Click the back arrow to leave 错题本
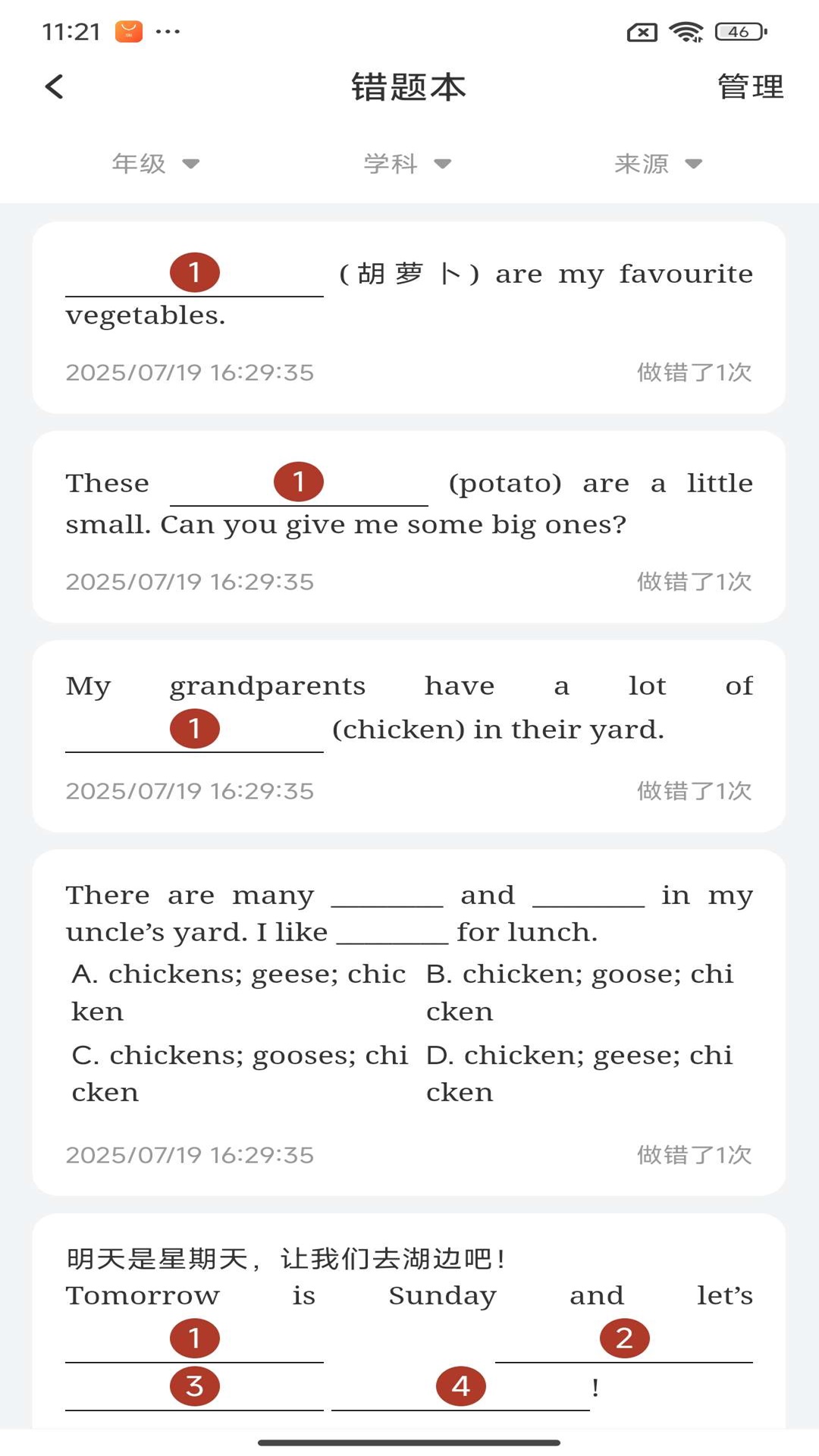This screenshot has width=819, height=1456. coord(54,87)
